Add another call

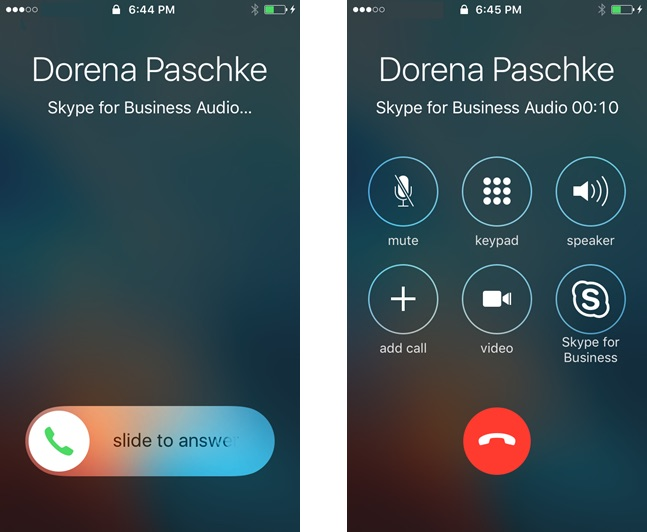(403, 299)
